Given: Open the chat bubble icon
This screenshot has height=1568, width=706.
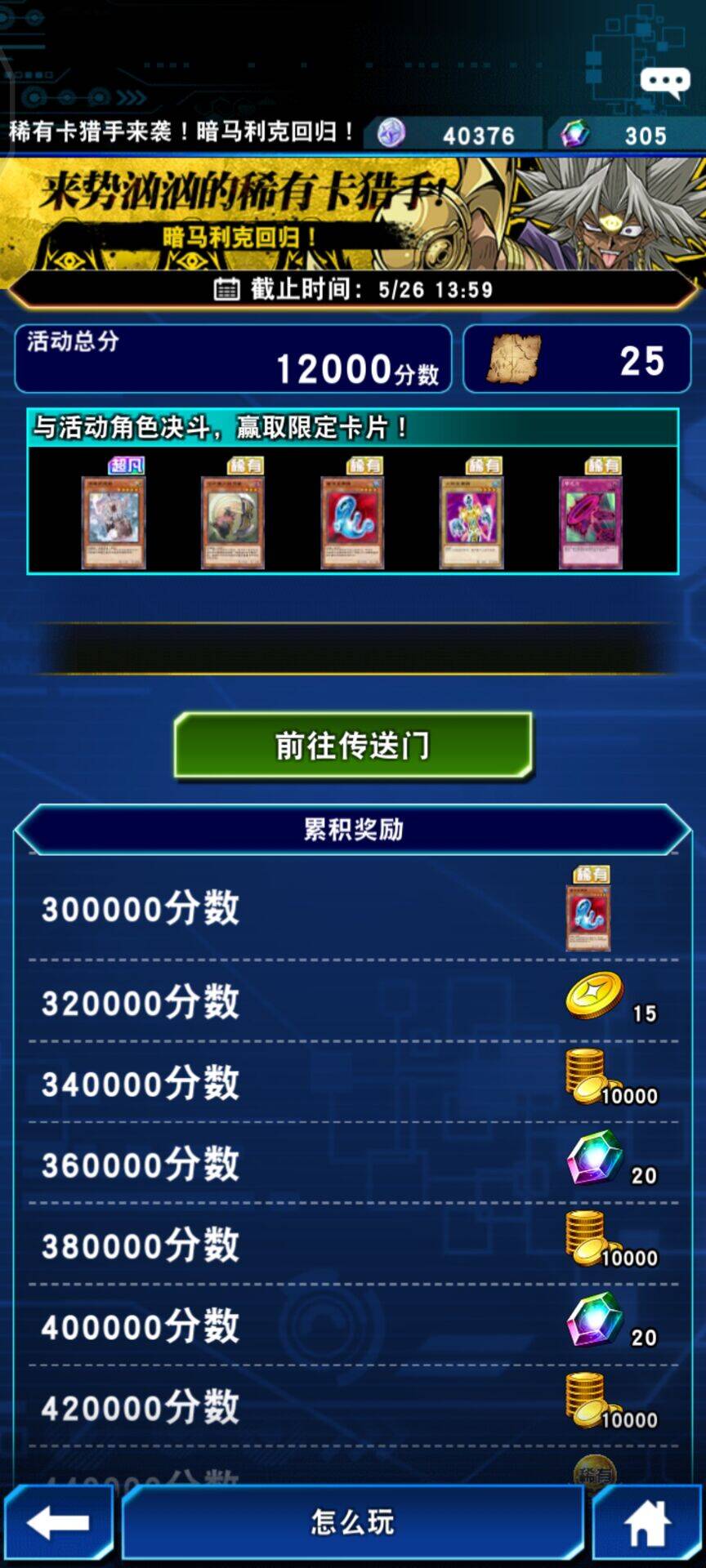Looking at the screenshot, I should [664, 82].
